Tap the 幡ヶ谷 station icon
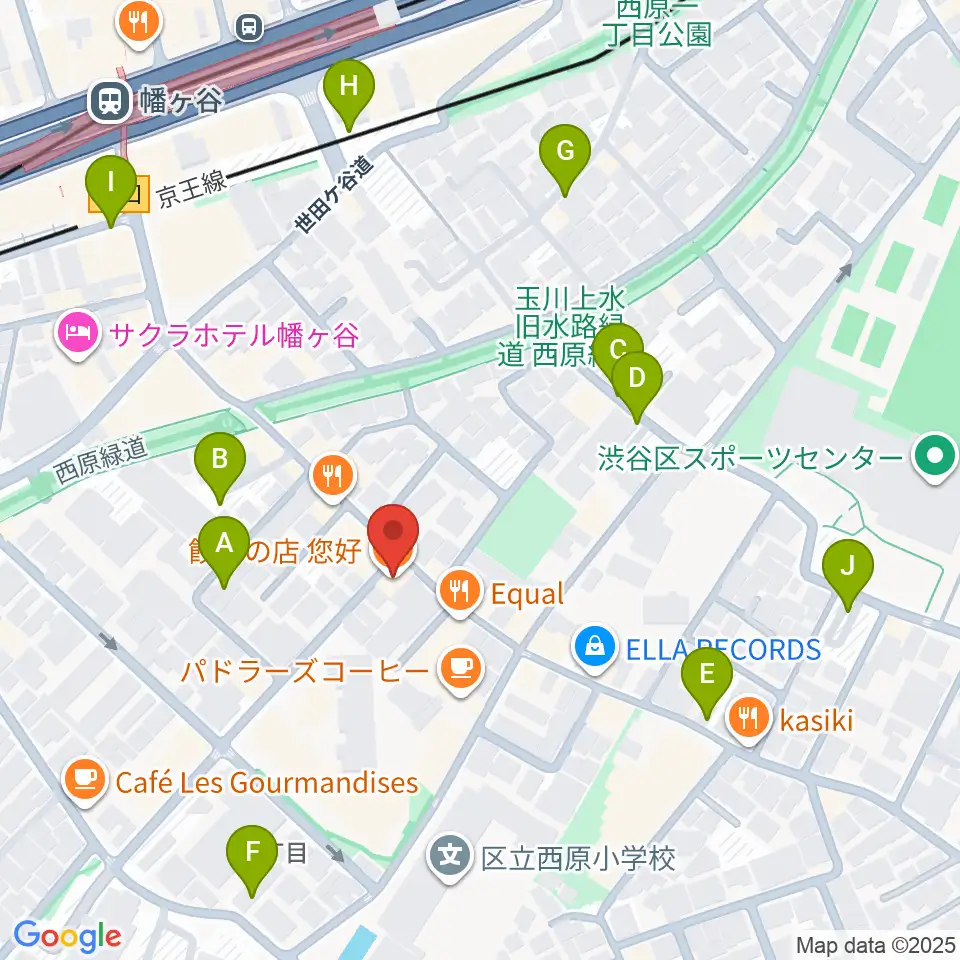The width and height of the screenshot is (960, 960). click(x=110, y=102)
